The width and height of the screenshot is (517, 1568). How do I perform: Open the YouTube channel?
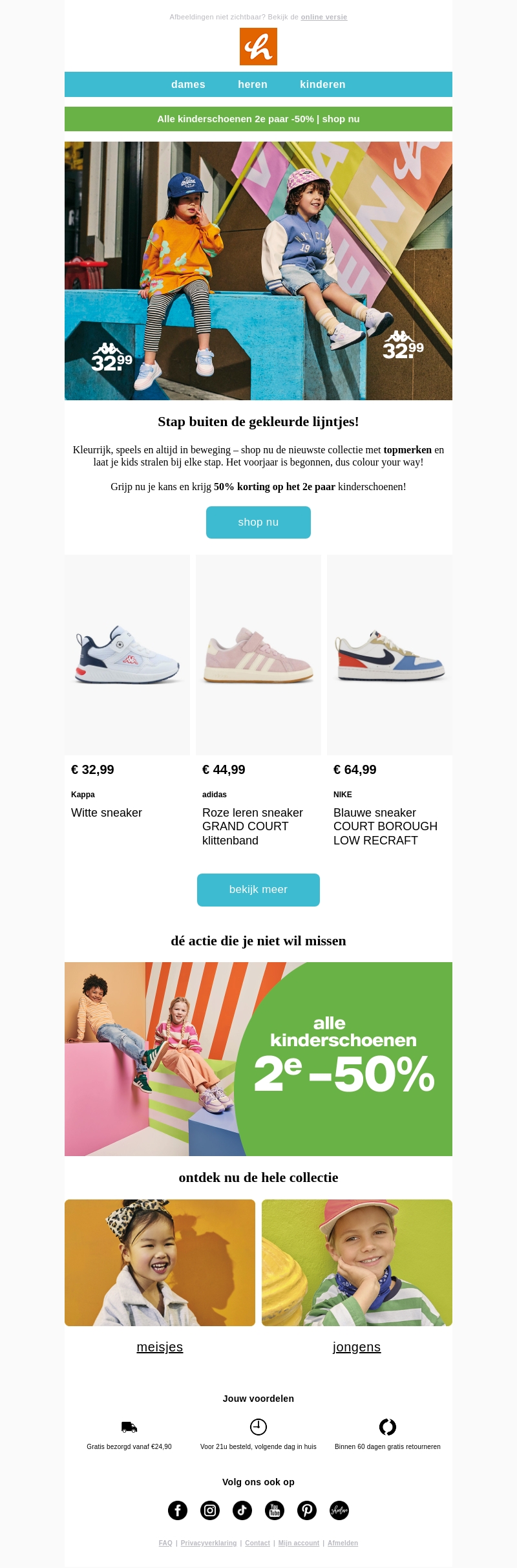pyautogui.click(x=275, y=1510)
